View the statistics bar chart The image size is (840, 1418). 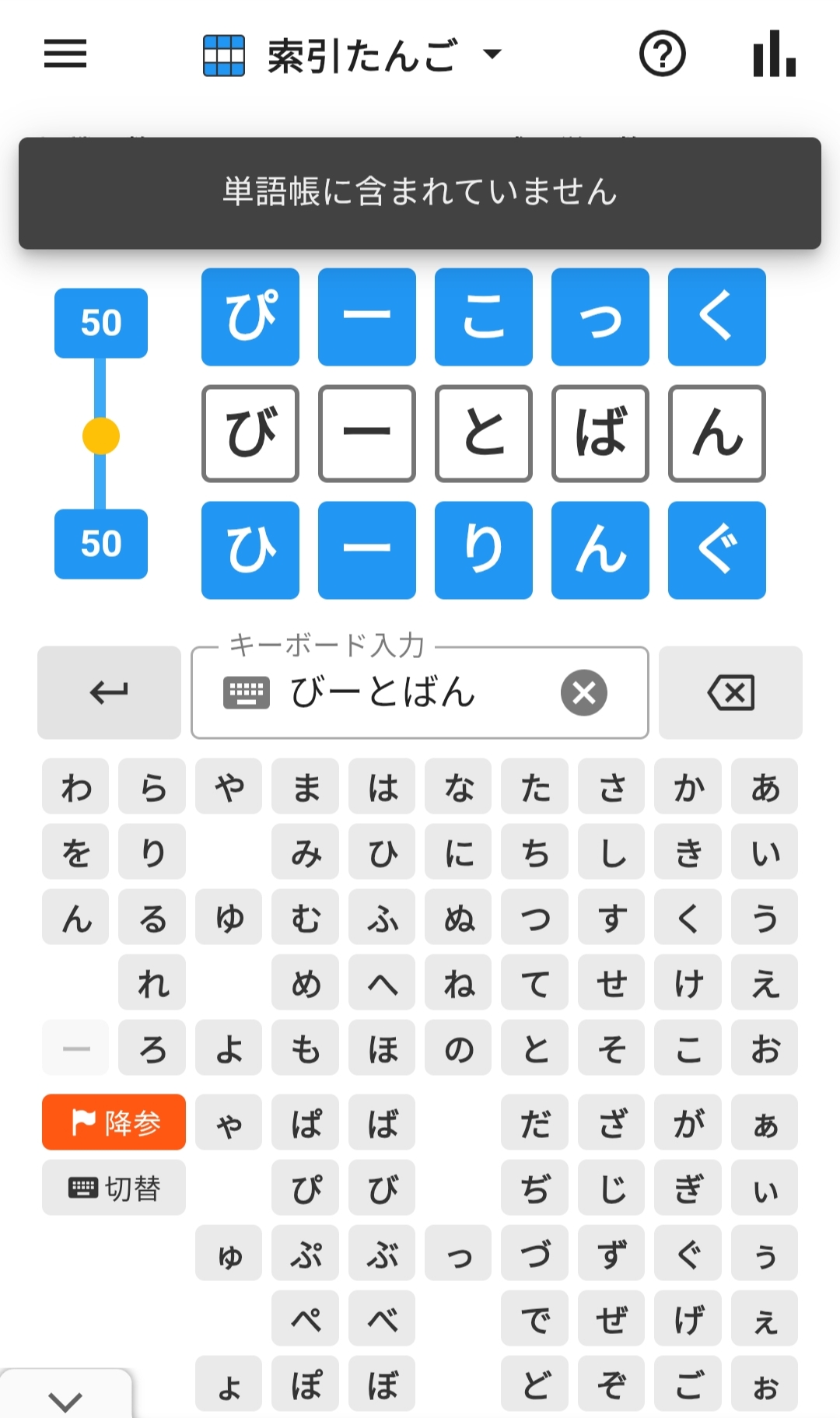tap(774, 54)
